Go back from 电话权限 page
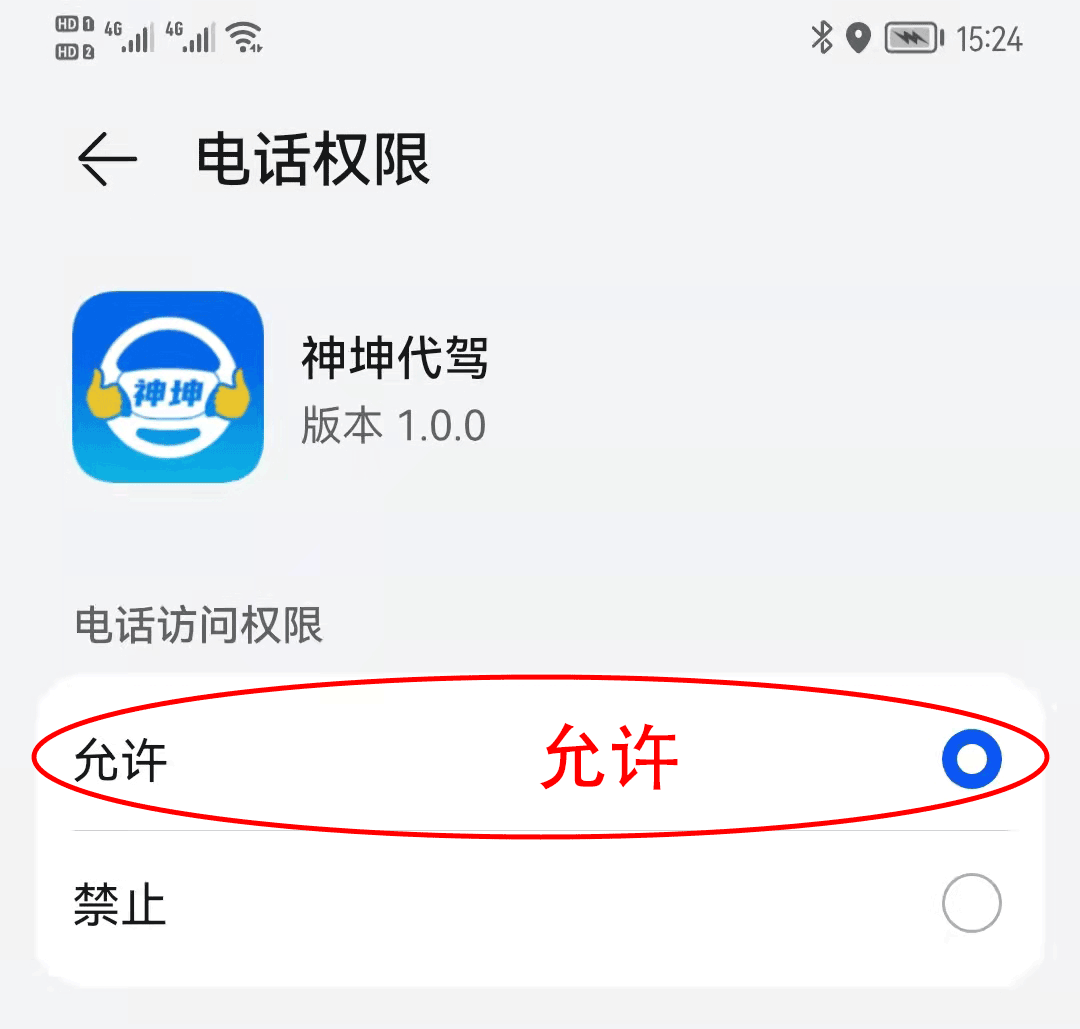1080x1029 pixels. click(x=107, y=159)
